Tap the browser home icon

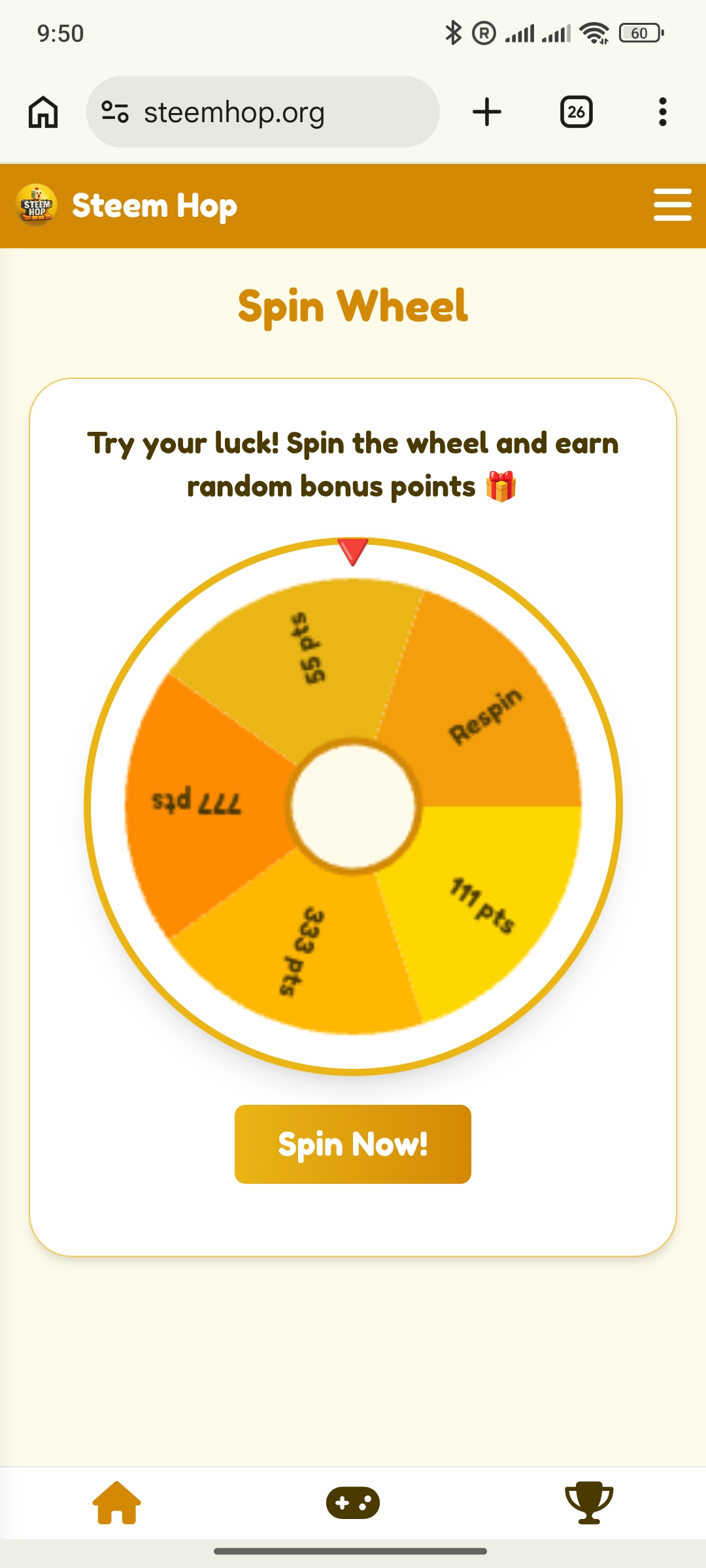pyautogui.click(x=43, y=112)
